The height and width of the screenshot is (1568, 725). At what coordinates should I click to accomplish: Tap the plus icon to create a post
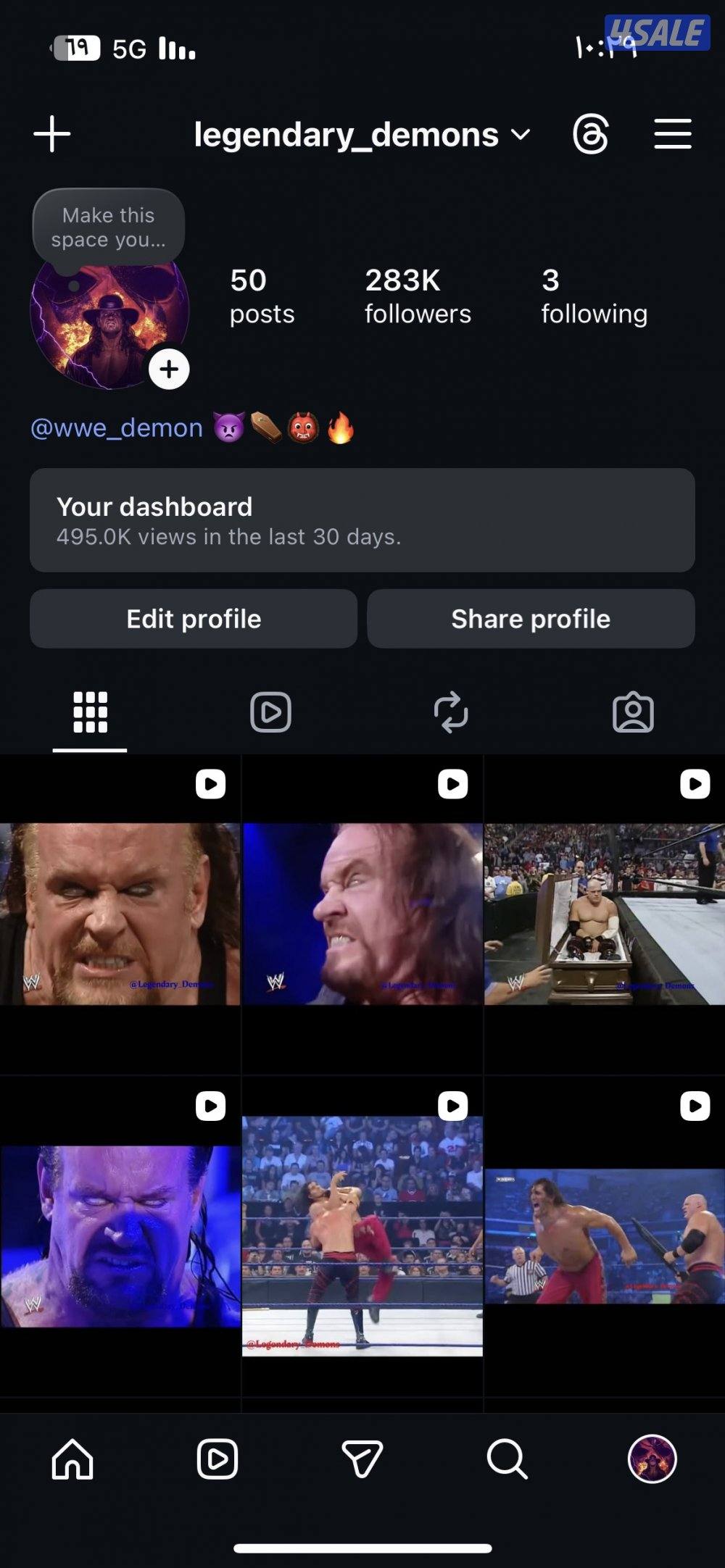point(52,134)
